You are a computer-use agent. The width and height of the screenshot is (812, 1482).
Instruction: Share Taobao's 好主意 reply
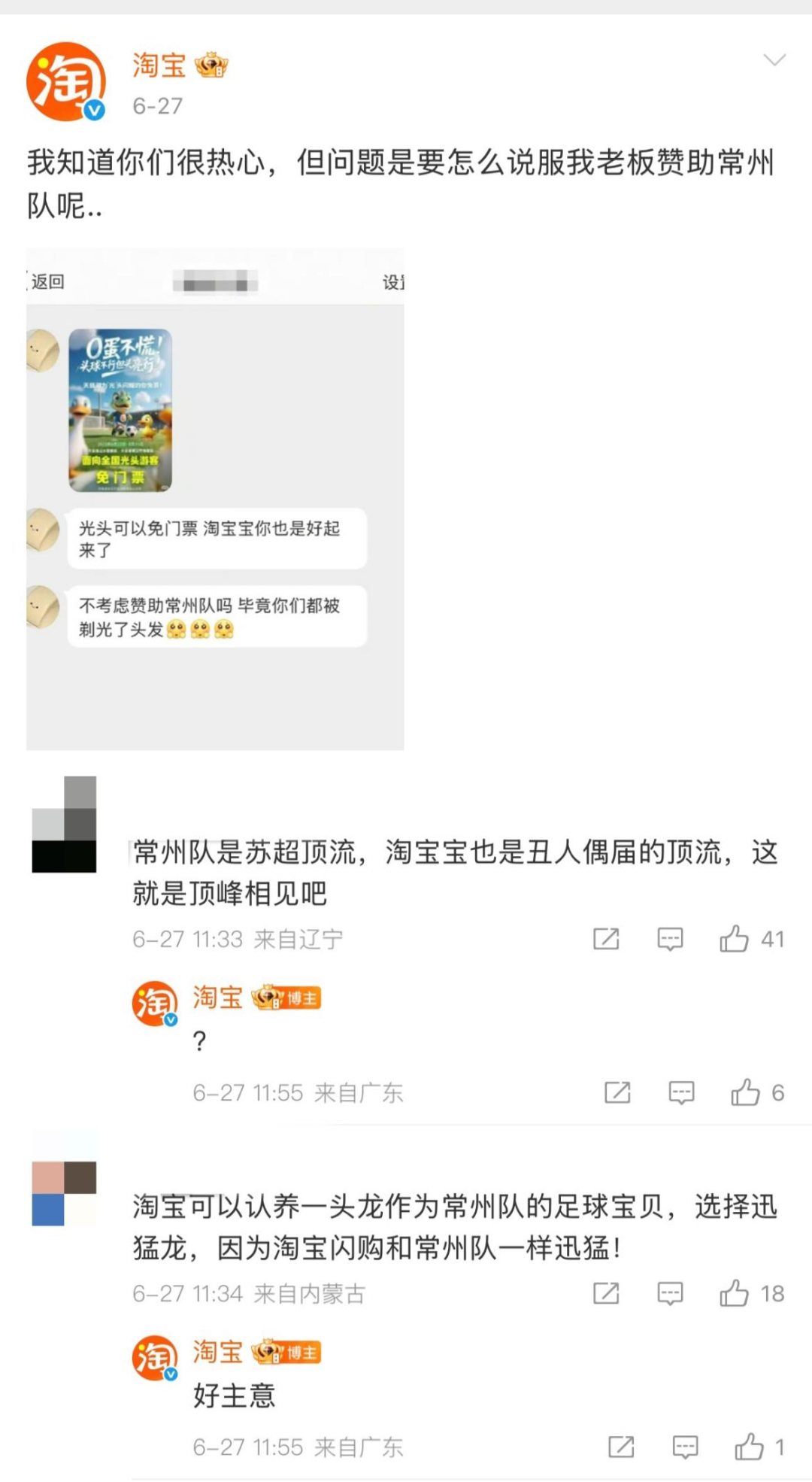[621, 1447]
